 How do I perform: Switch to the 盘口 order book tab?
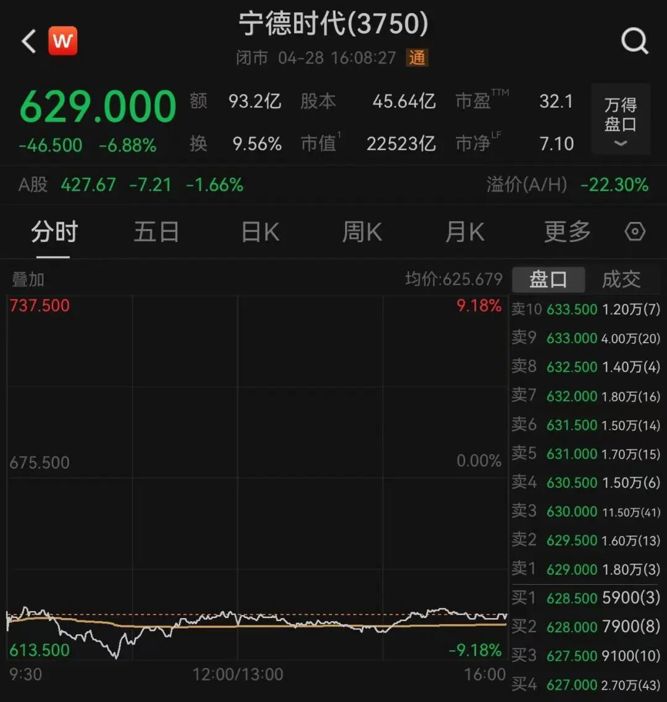pos(548,280)
